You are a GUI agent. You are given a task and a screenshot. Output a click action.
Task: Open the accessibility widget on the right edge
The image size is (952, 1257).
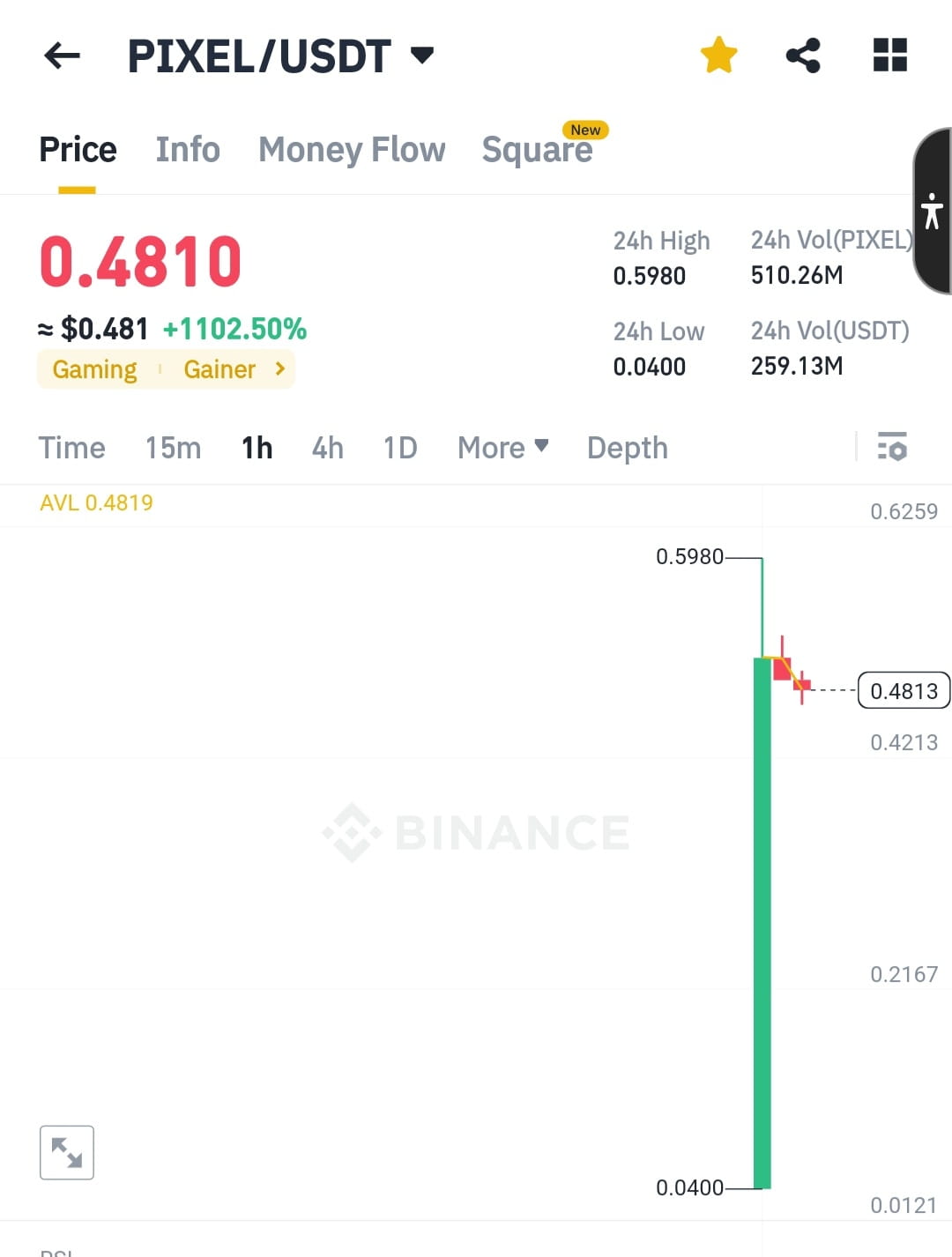(933, 212)
